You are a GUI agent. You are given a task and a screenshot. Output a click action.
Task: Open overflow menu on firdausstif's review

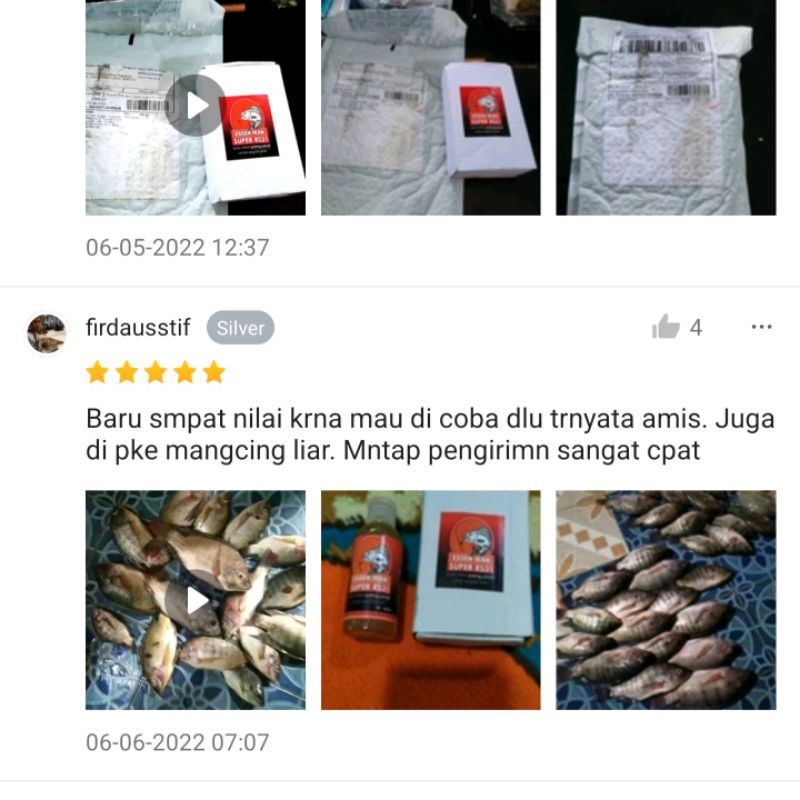tap(761, 326)
